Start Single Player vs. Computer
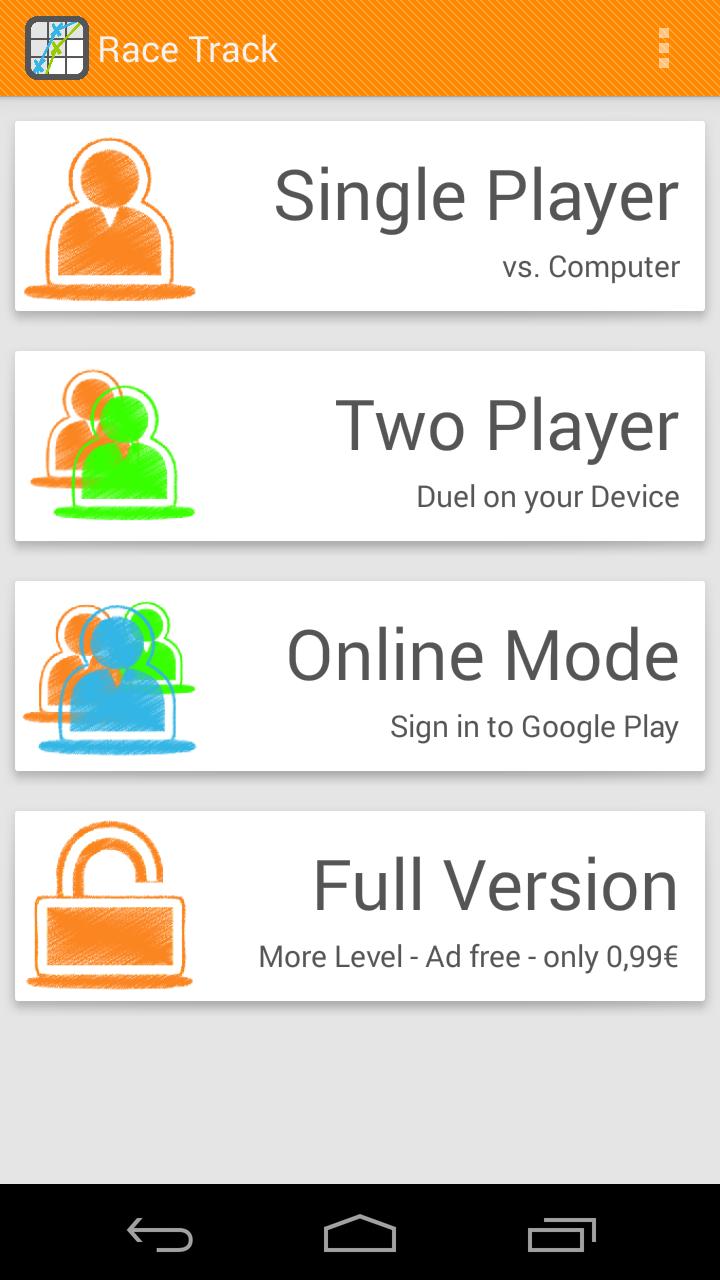This screenshot has width=720, height=1280. click(x=360, y=216)
